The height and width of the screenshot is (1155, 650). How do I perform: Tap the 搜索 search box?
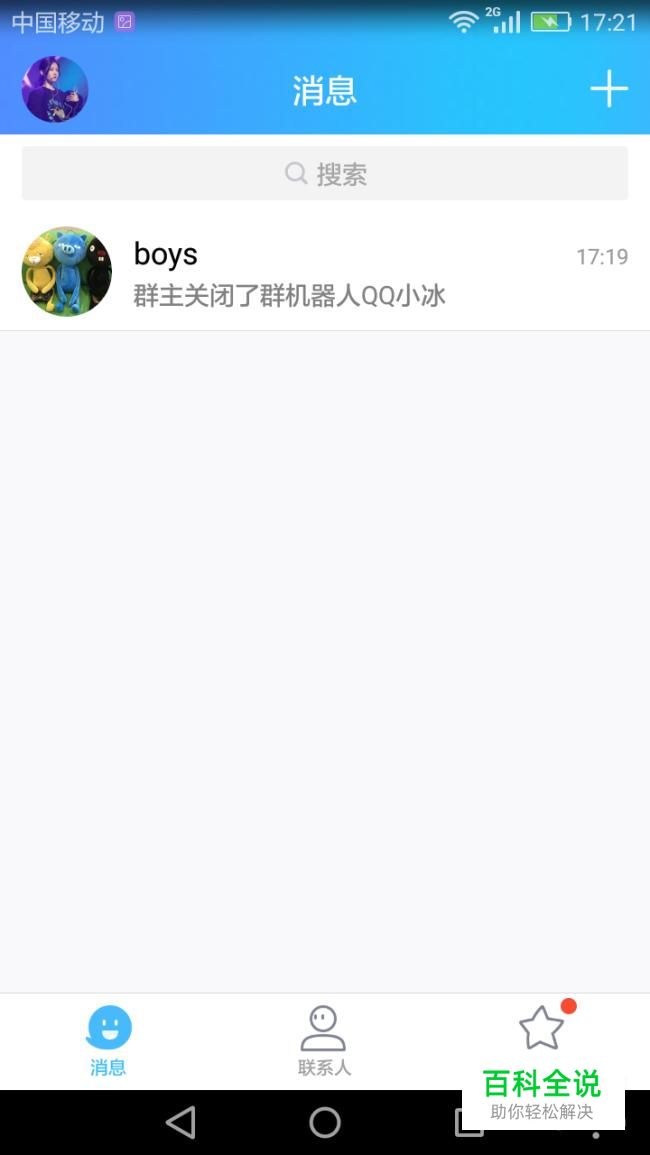pyautogui.click(x=325, y=174)
